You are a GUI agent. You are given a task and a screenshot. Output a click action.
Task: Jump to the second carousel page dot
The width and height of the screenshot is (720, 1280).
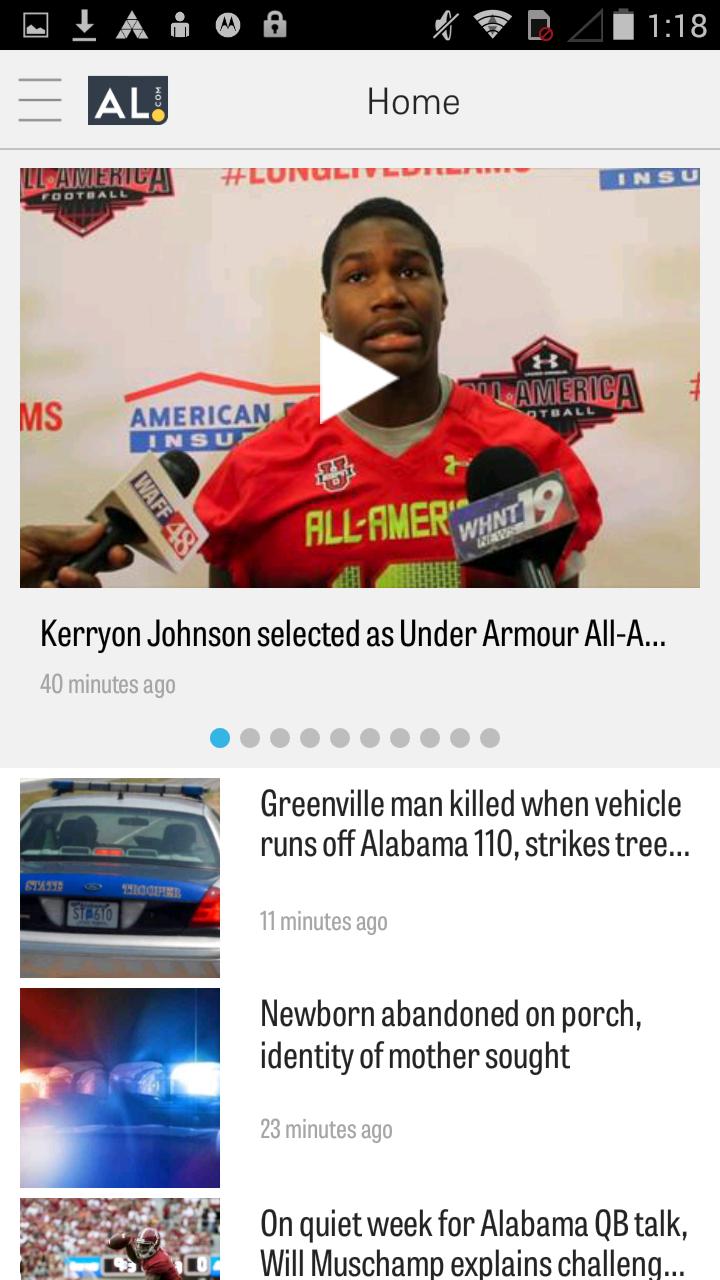250,738
